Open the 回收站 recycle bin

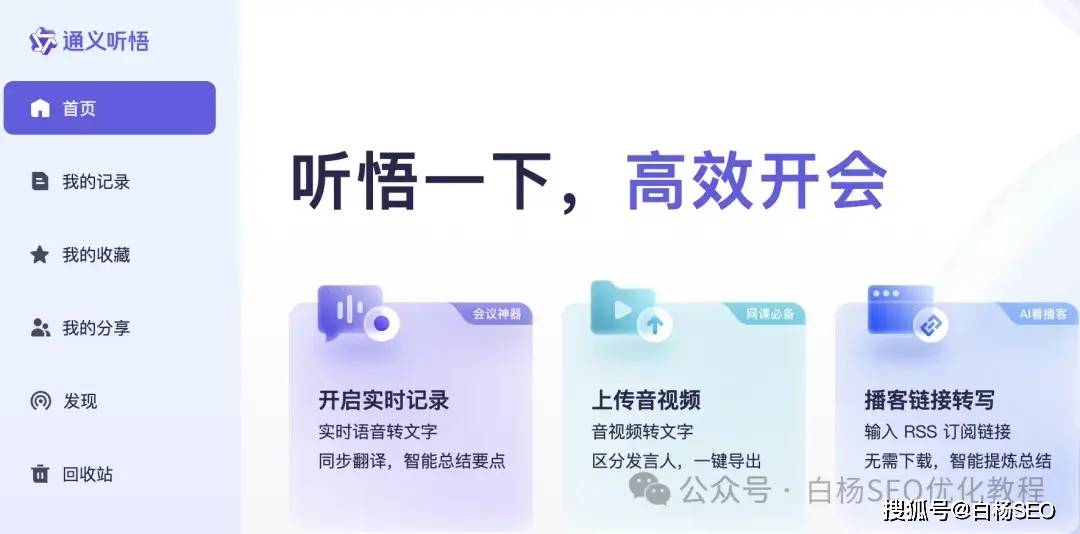pyautogui.click(x=86, y=474)
